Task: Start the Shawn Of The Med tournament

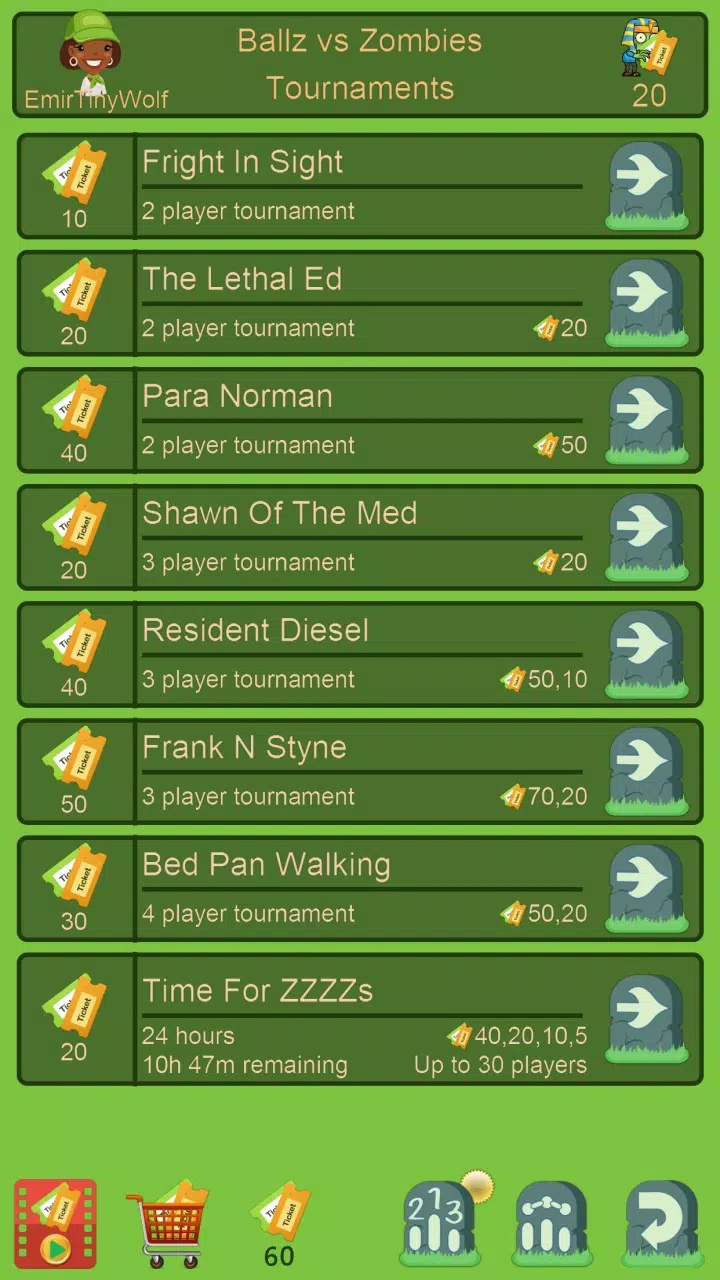Action: [647, 536]
